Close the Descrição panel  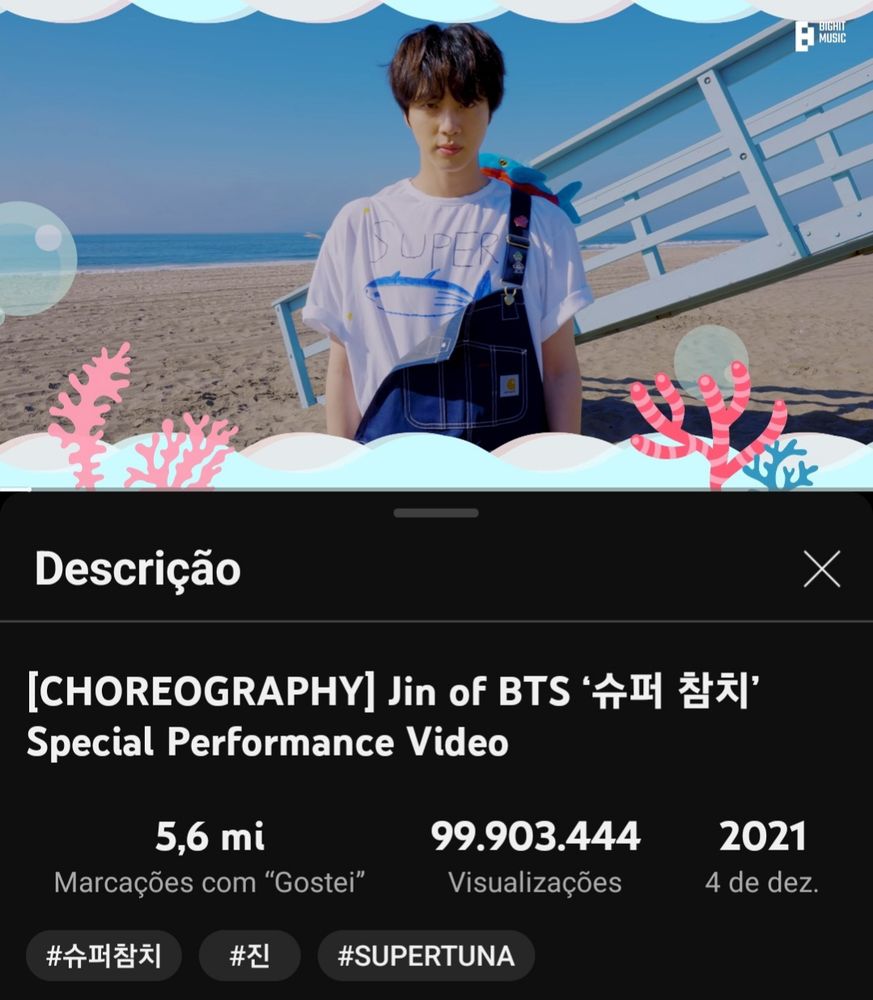821,569
